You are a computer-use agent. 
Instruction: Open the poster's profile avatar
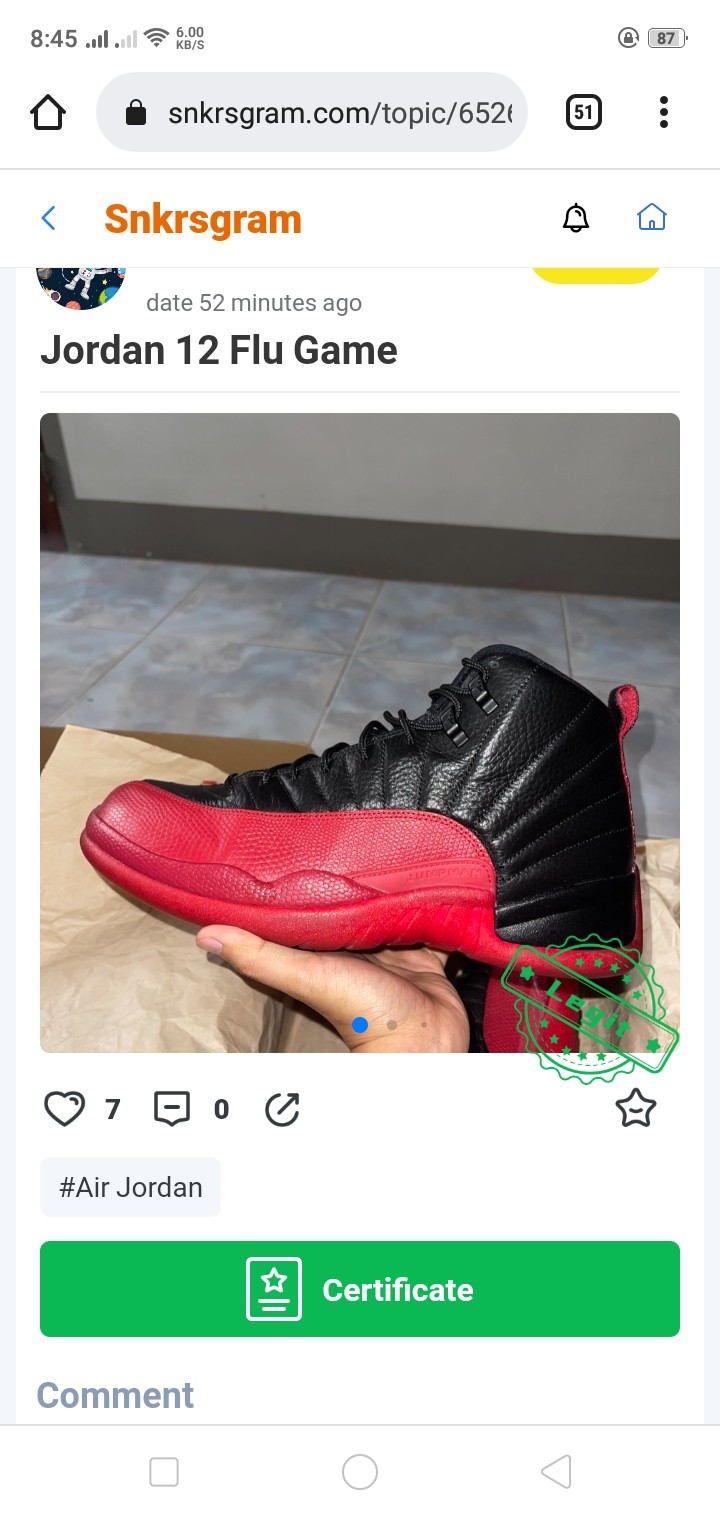click(x=80, y=285)
